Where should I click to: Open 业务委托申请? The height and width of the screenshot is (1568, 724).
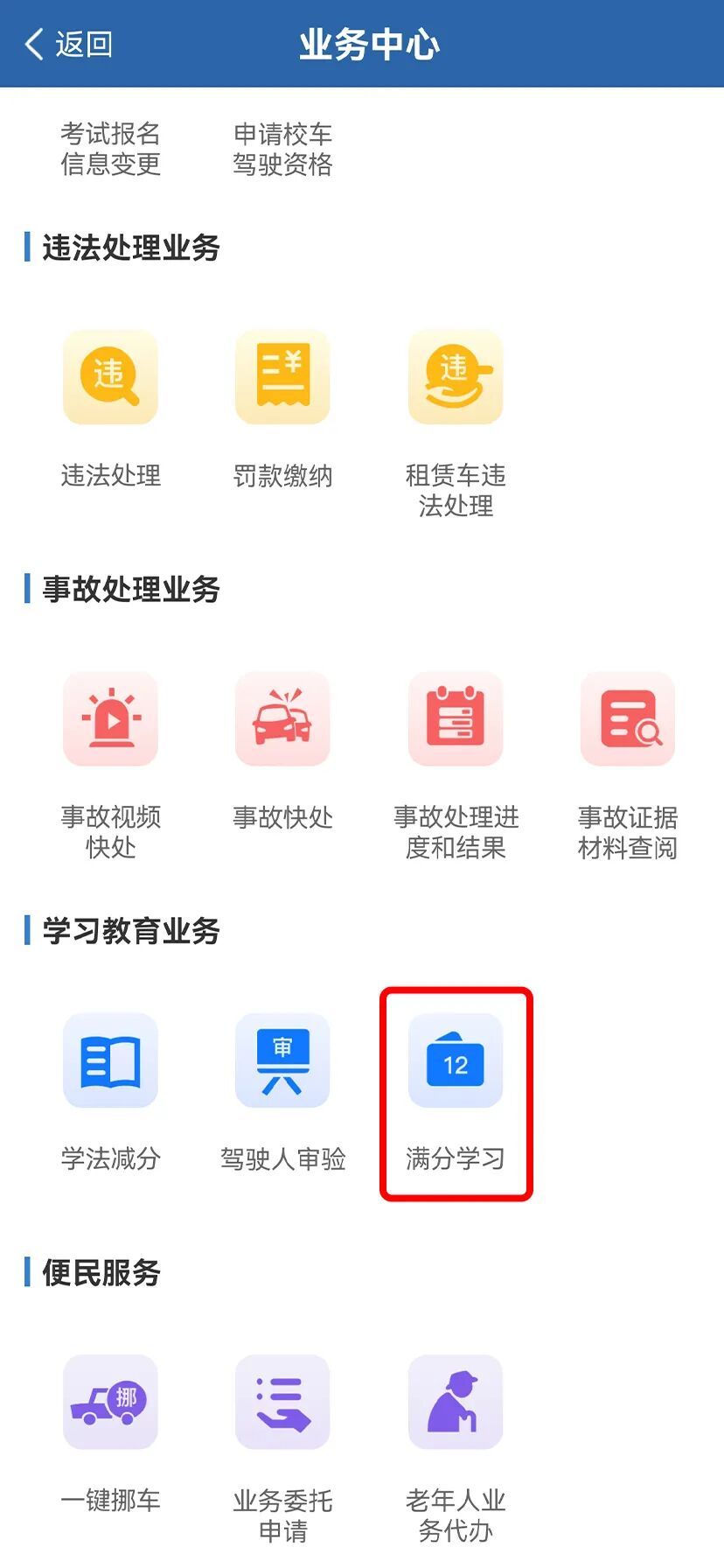[282, 1448]
